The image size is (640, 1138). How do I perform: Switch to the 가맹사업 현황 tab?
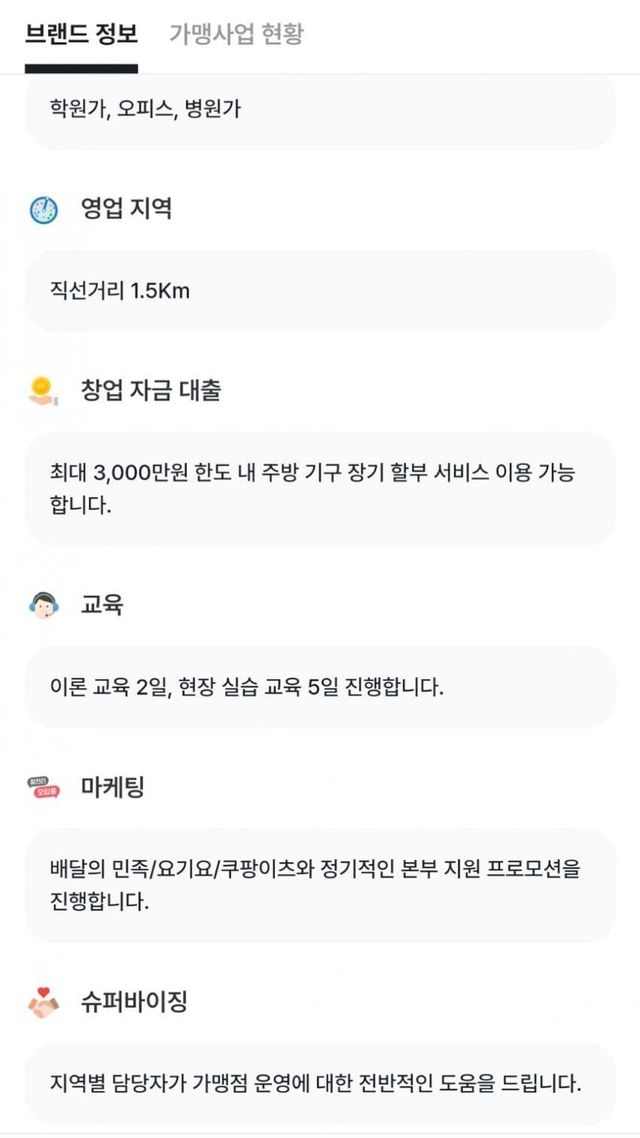coord(236,34)
